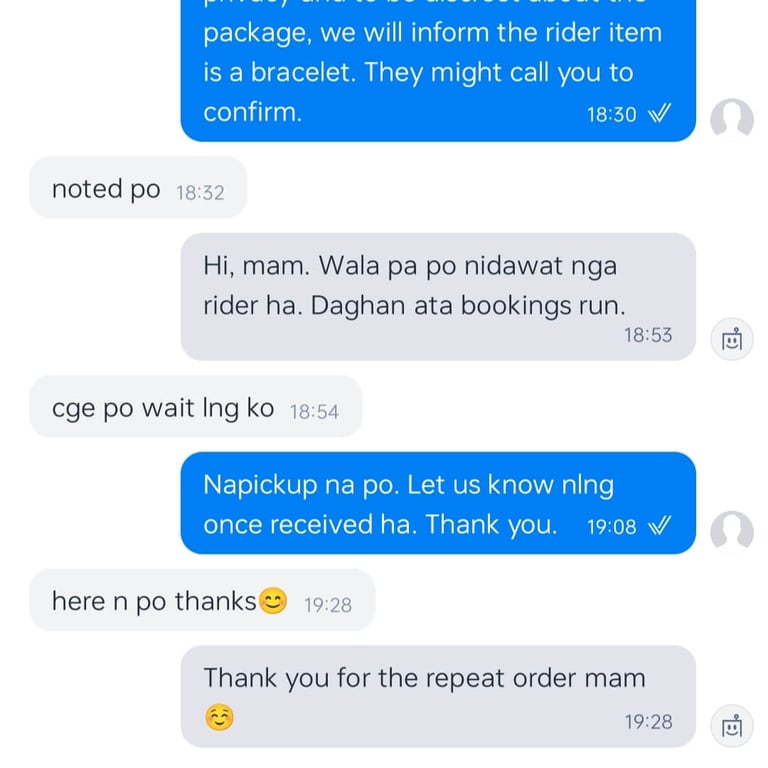Tap bot icon beside the 18:53 message
Screen dimensions: 768x768
(x=732, y=340)
